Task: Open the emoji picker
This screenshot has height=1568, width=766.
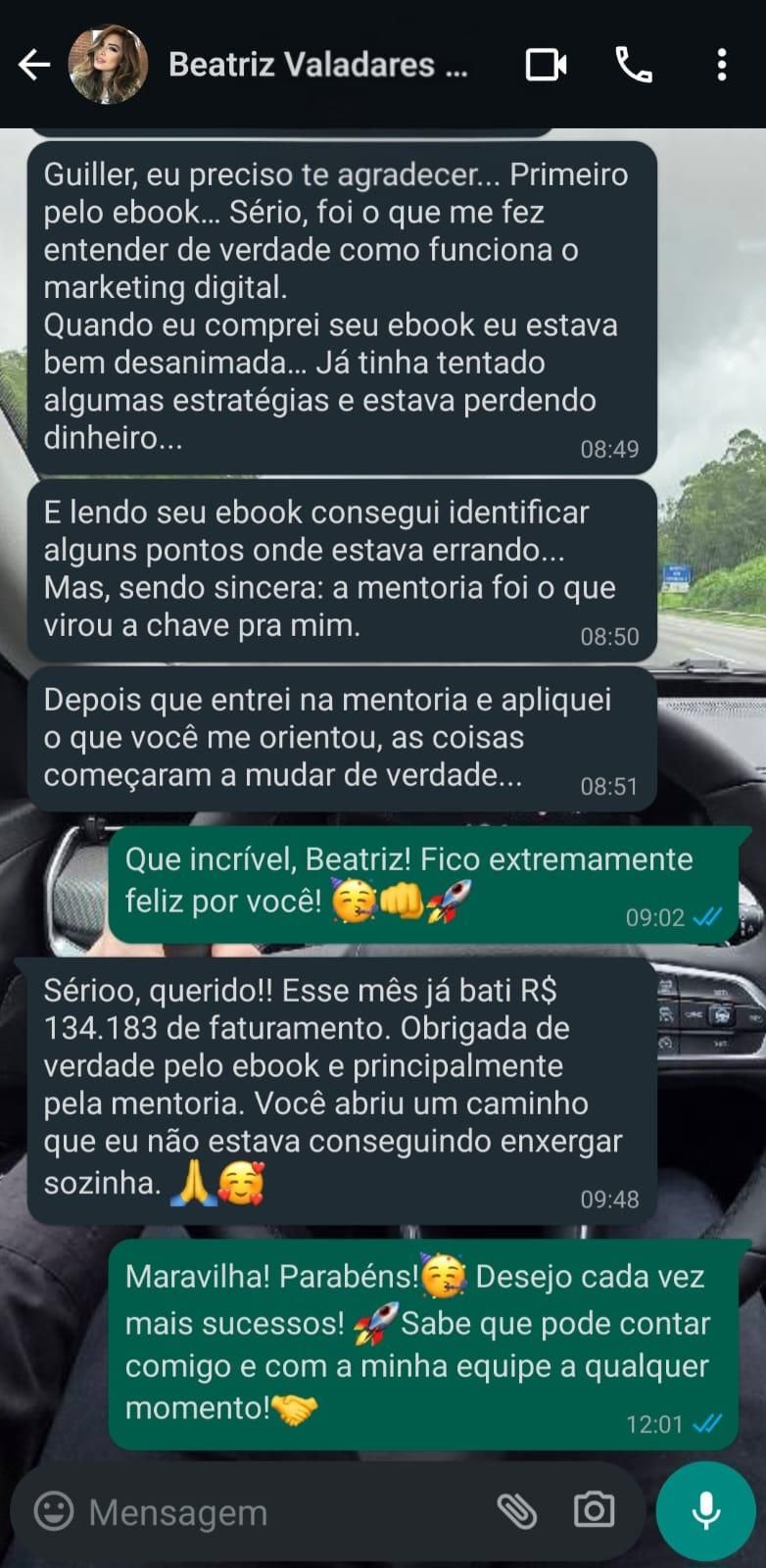Action: 54,1511
